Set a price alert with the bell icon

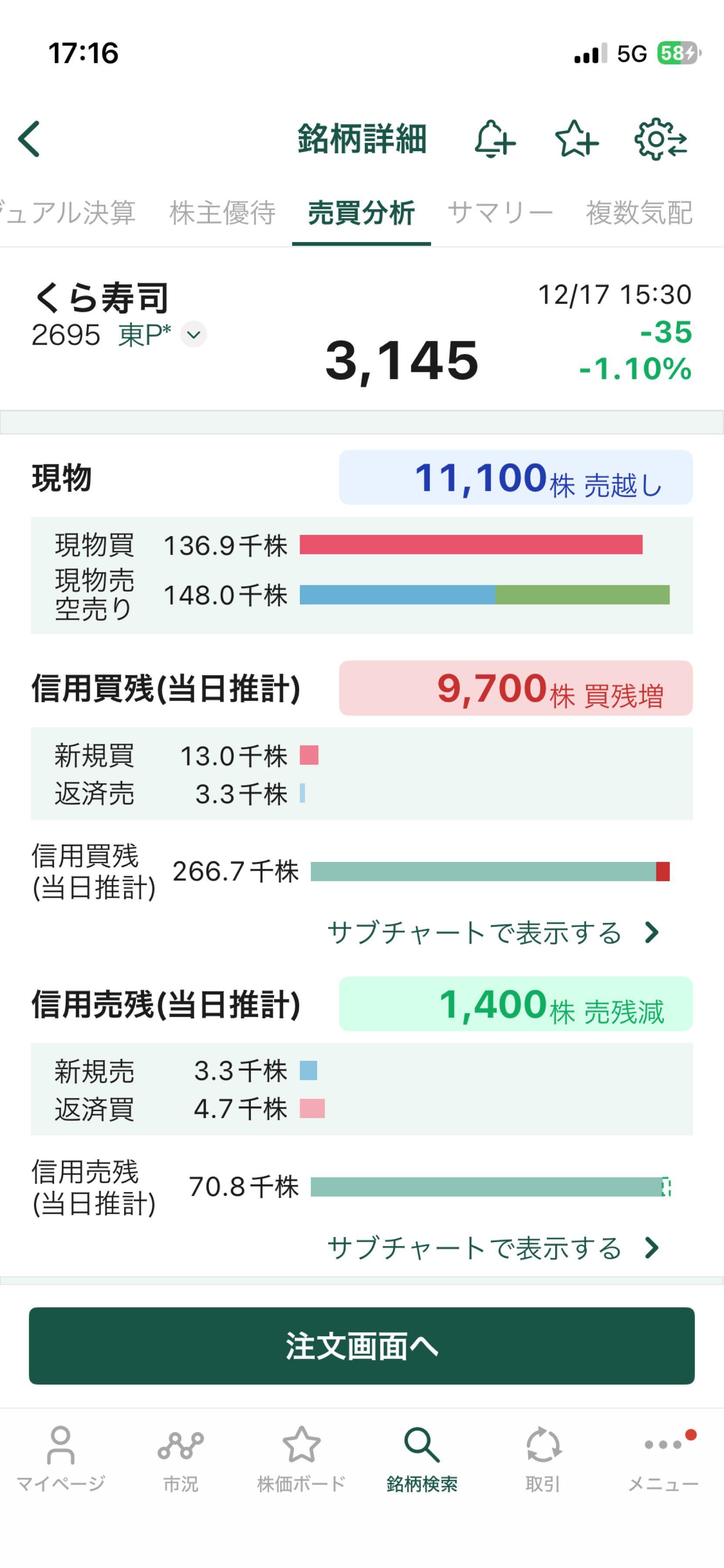(494, 139)
